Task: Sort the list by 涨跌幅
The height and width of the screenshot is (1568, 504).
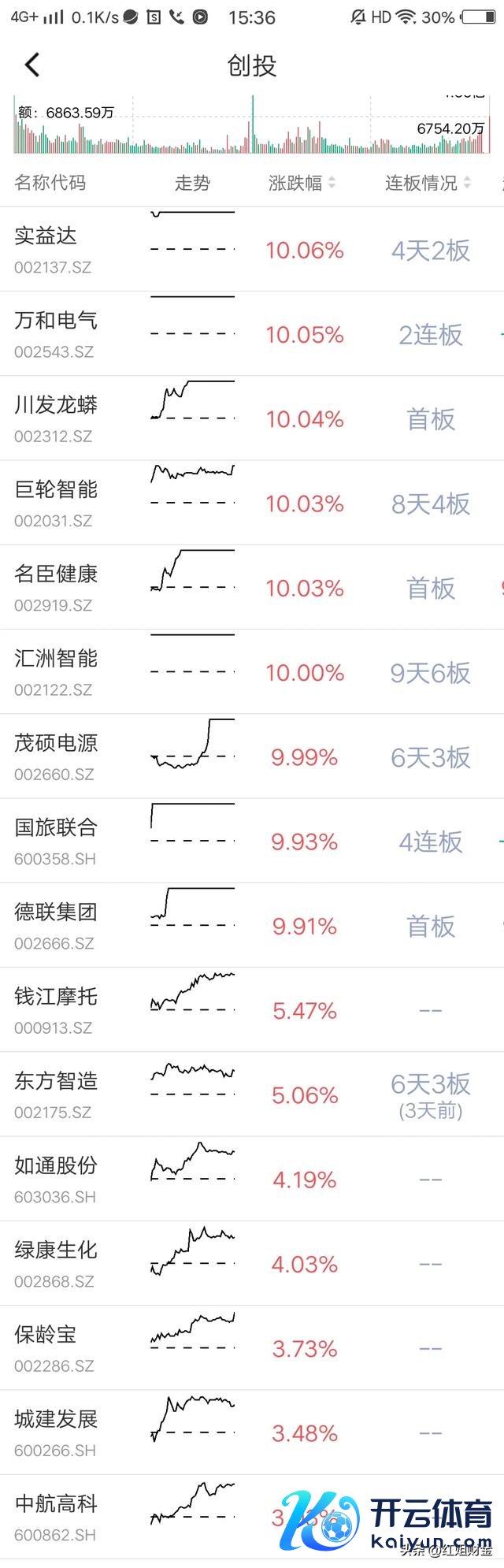Action: 302,184
